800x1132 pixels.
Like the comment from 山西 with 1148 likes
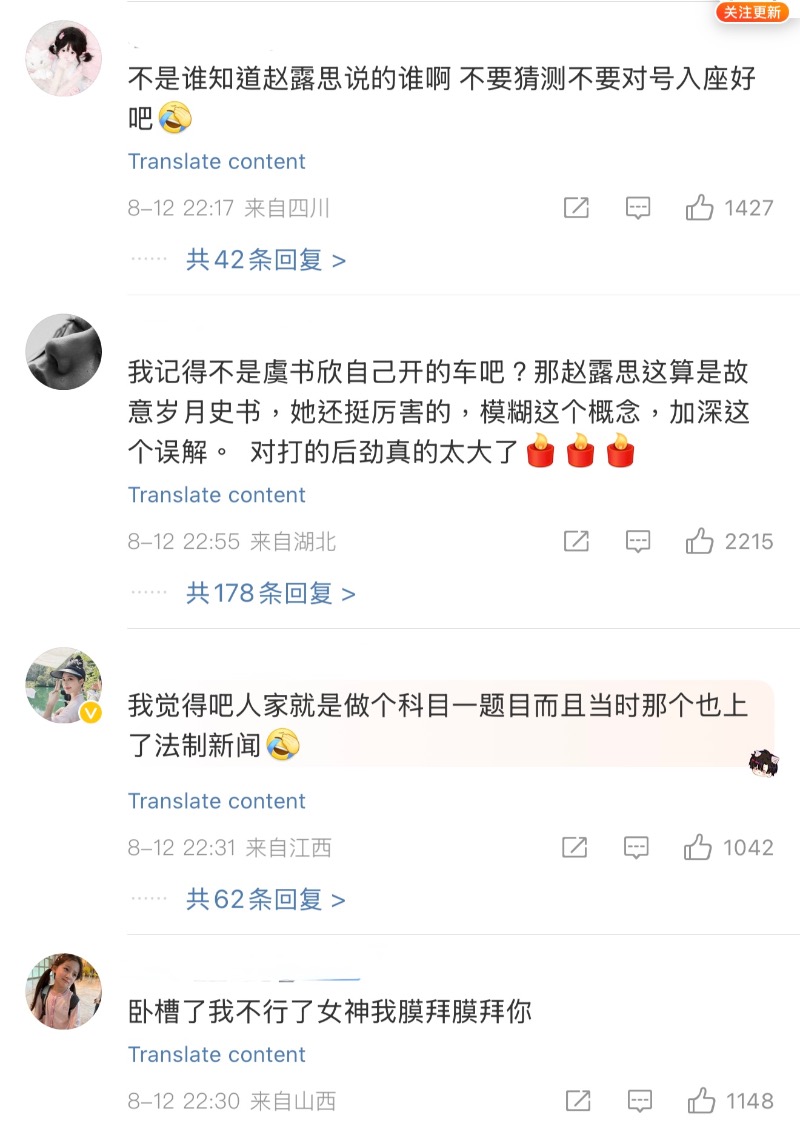701,1101
